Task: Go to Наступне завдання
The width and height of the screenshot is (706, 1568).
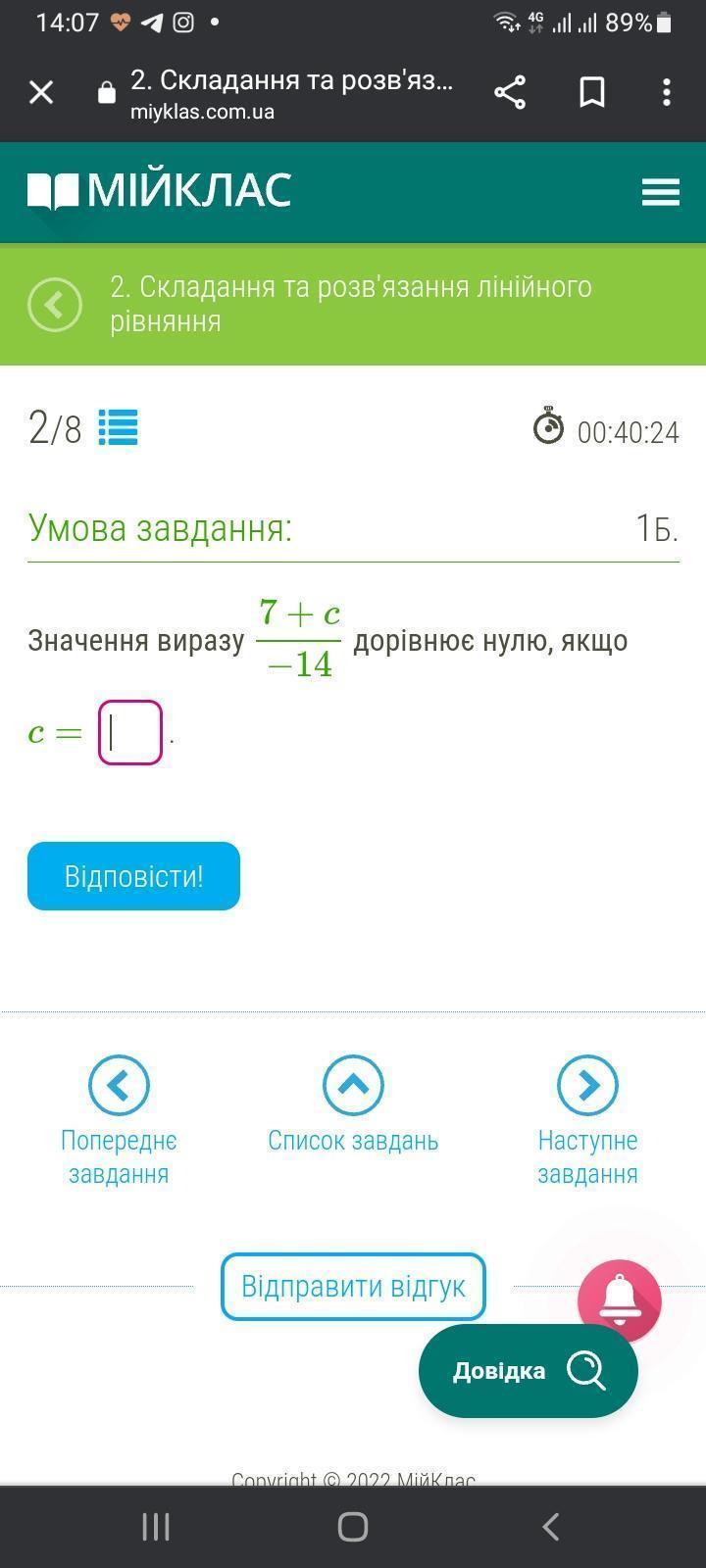Action: (x=587, y=1086)
